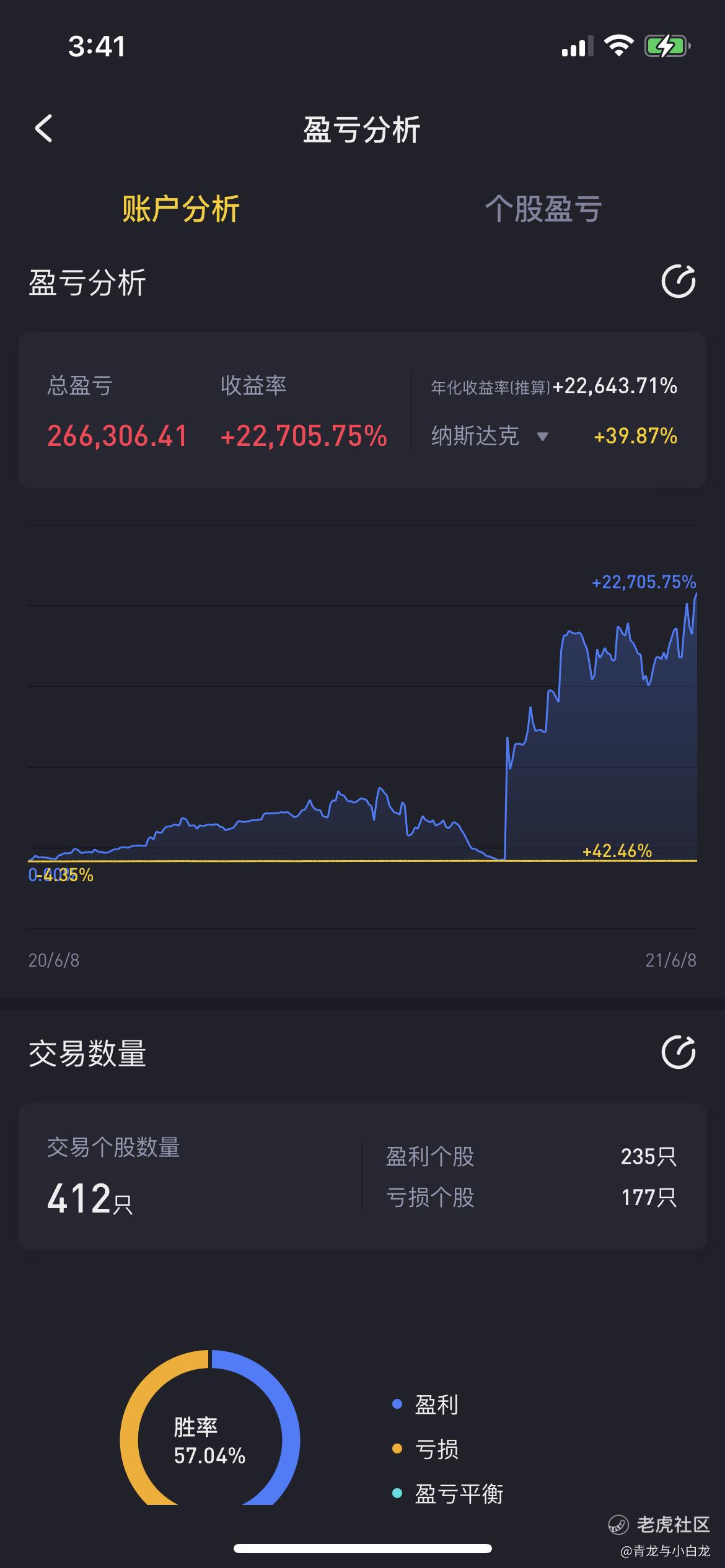
Task: Open the period icon beside 交易数量
Action: coord(678,1052)
